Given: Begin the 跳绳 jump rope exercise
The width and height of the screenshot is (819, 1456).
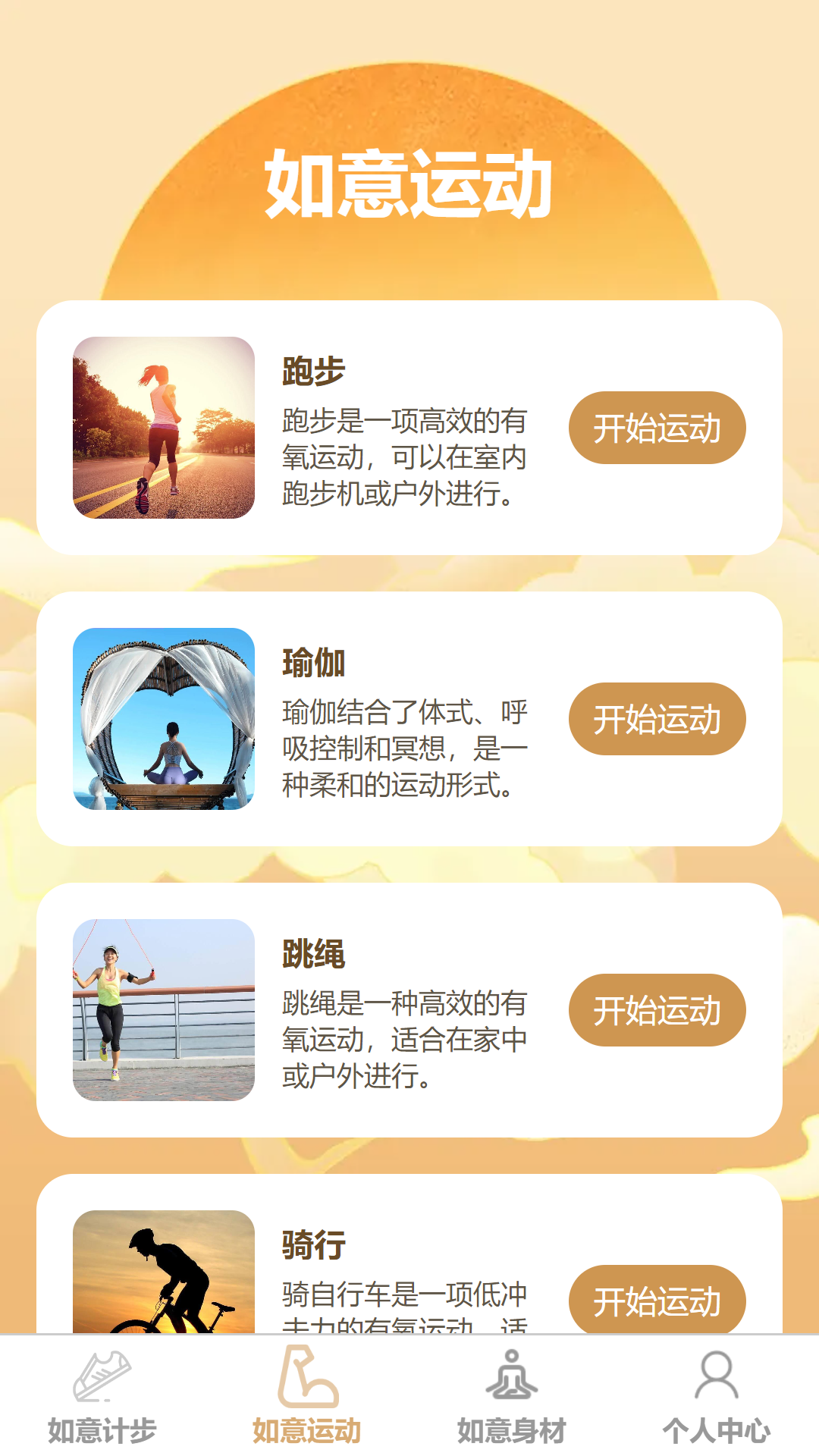Looking at the screenshot, I should [x=657, y=1010].
